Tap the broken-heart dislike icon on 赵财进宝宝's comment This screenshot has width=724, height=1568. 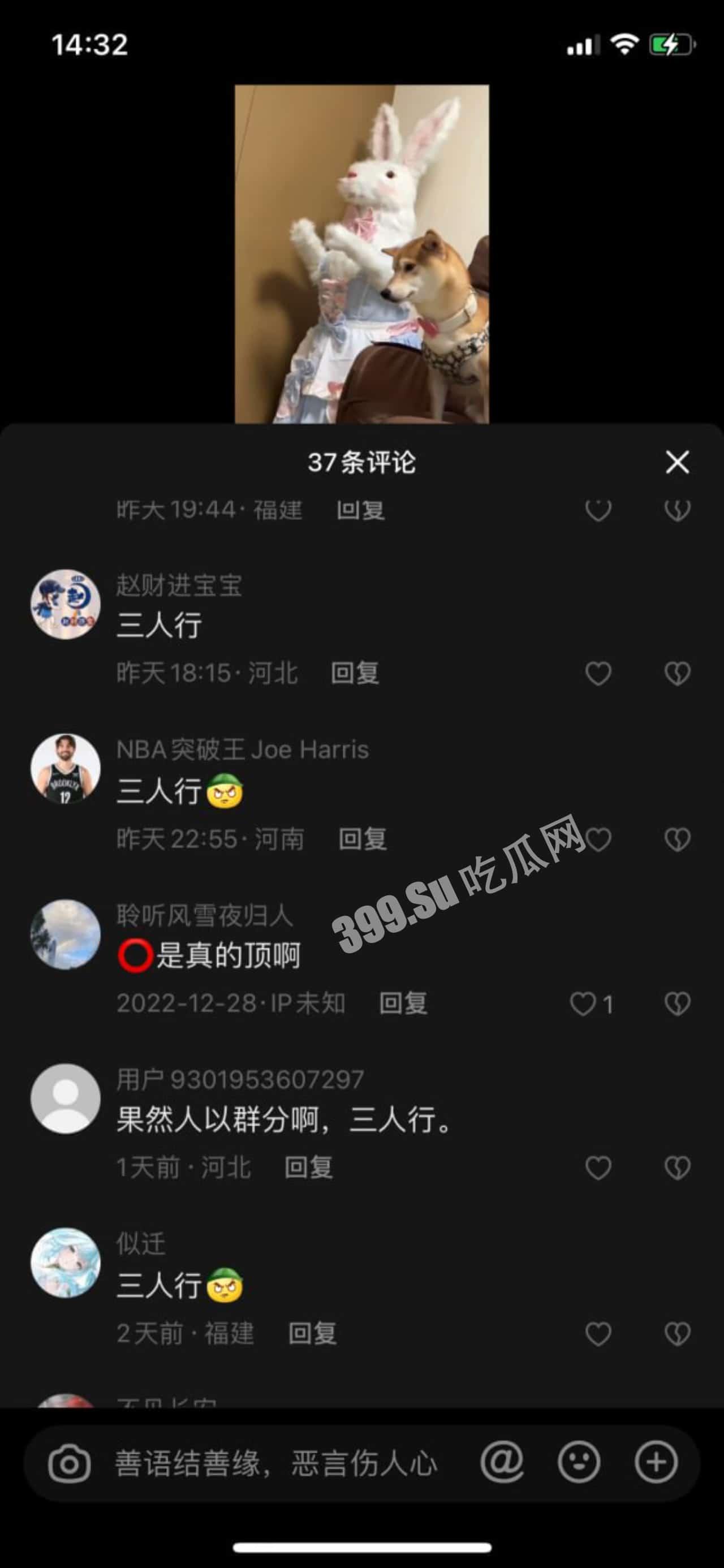(678, 671)
